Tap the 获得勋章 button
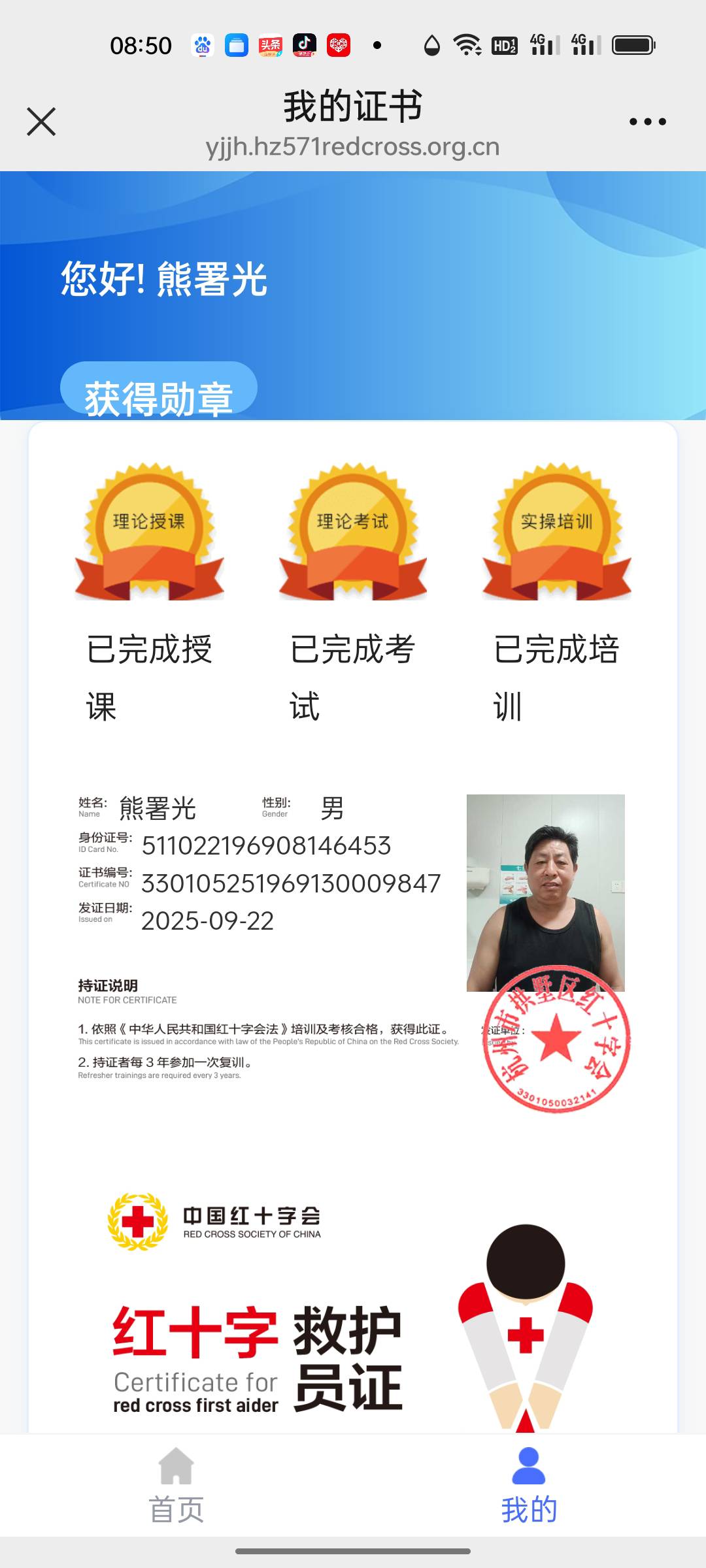This screenshot has width=706, height=1568. coord(159,392)
